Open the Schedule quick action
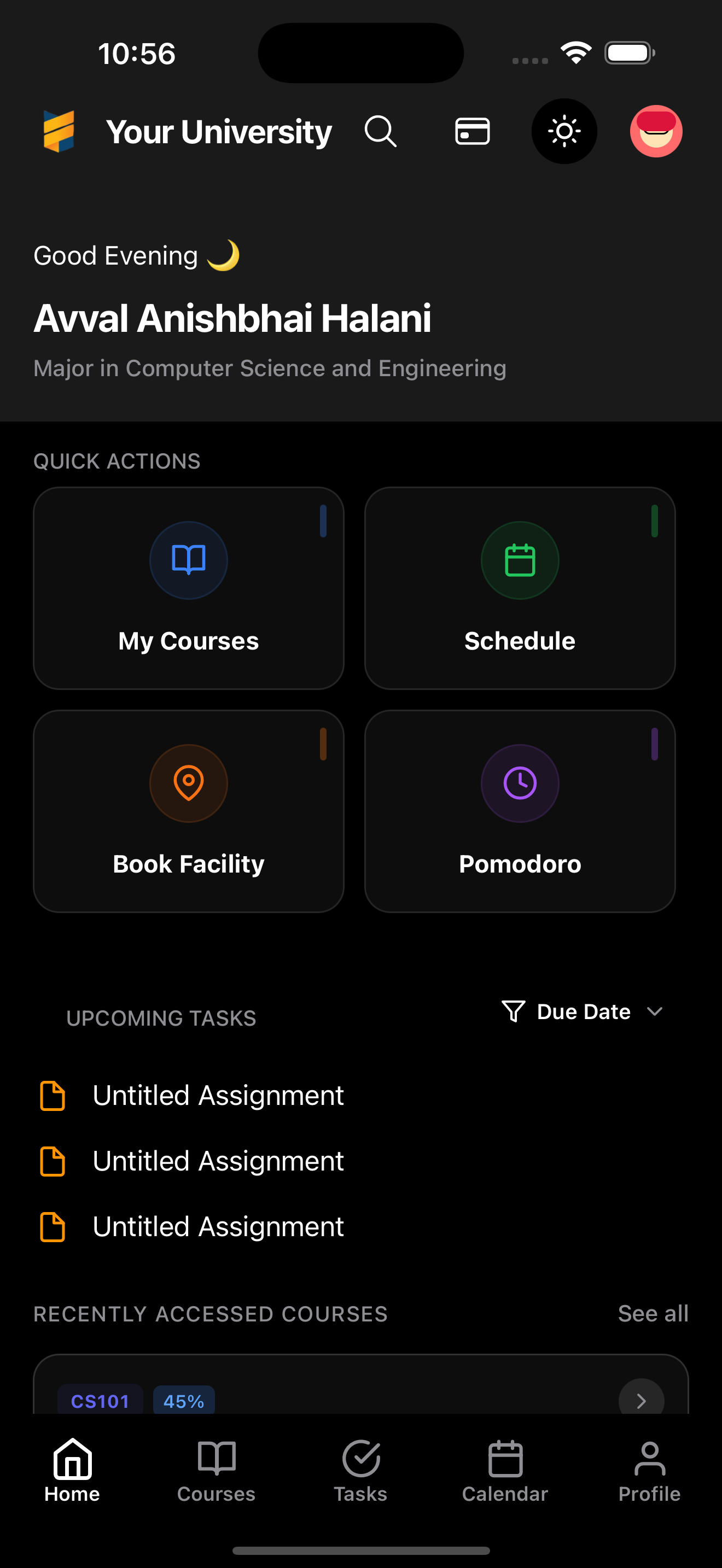722x1568 pixels. pyautogui.click(x=520, y=588)
